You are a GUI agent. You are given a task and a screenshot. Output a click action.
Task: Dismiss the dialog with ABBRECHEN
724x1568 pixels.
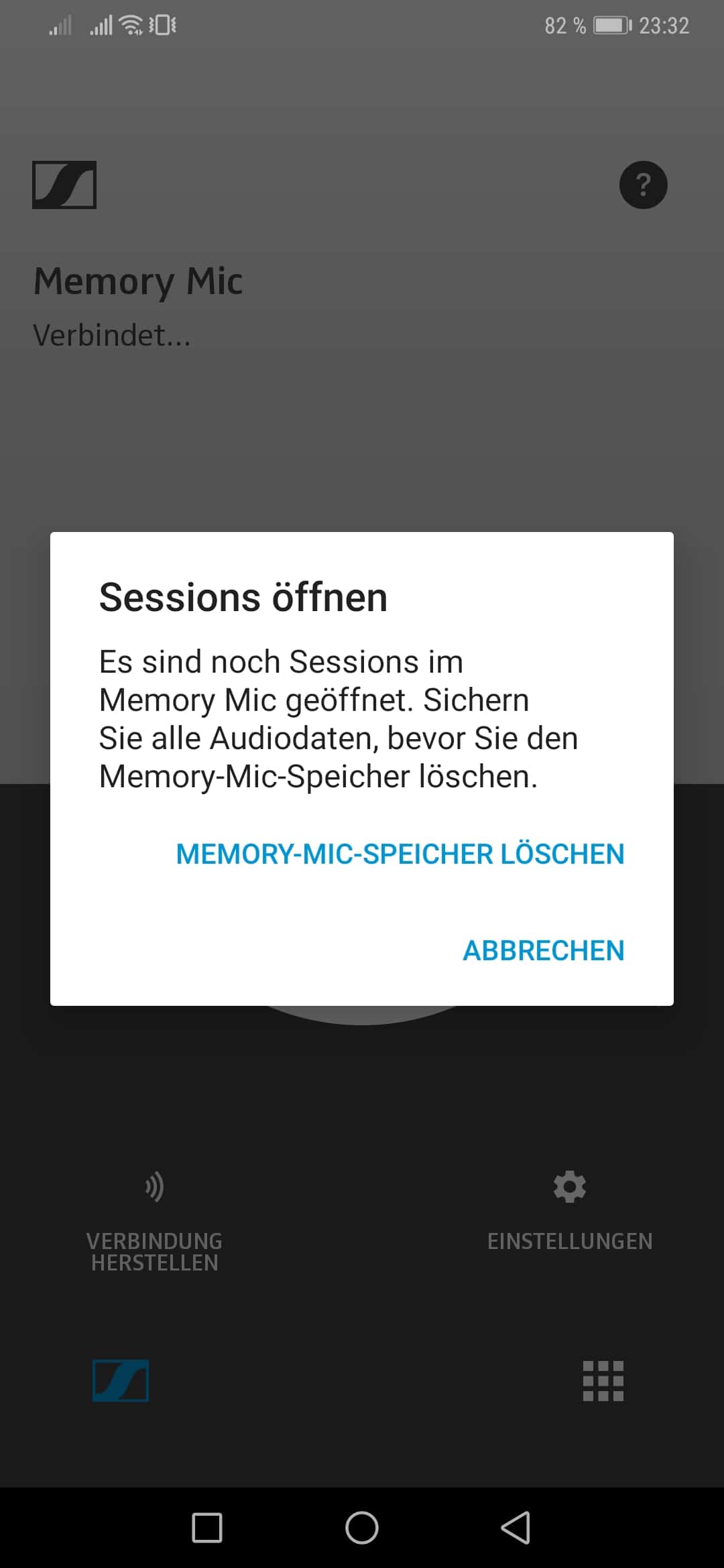(543, 951)
